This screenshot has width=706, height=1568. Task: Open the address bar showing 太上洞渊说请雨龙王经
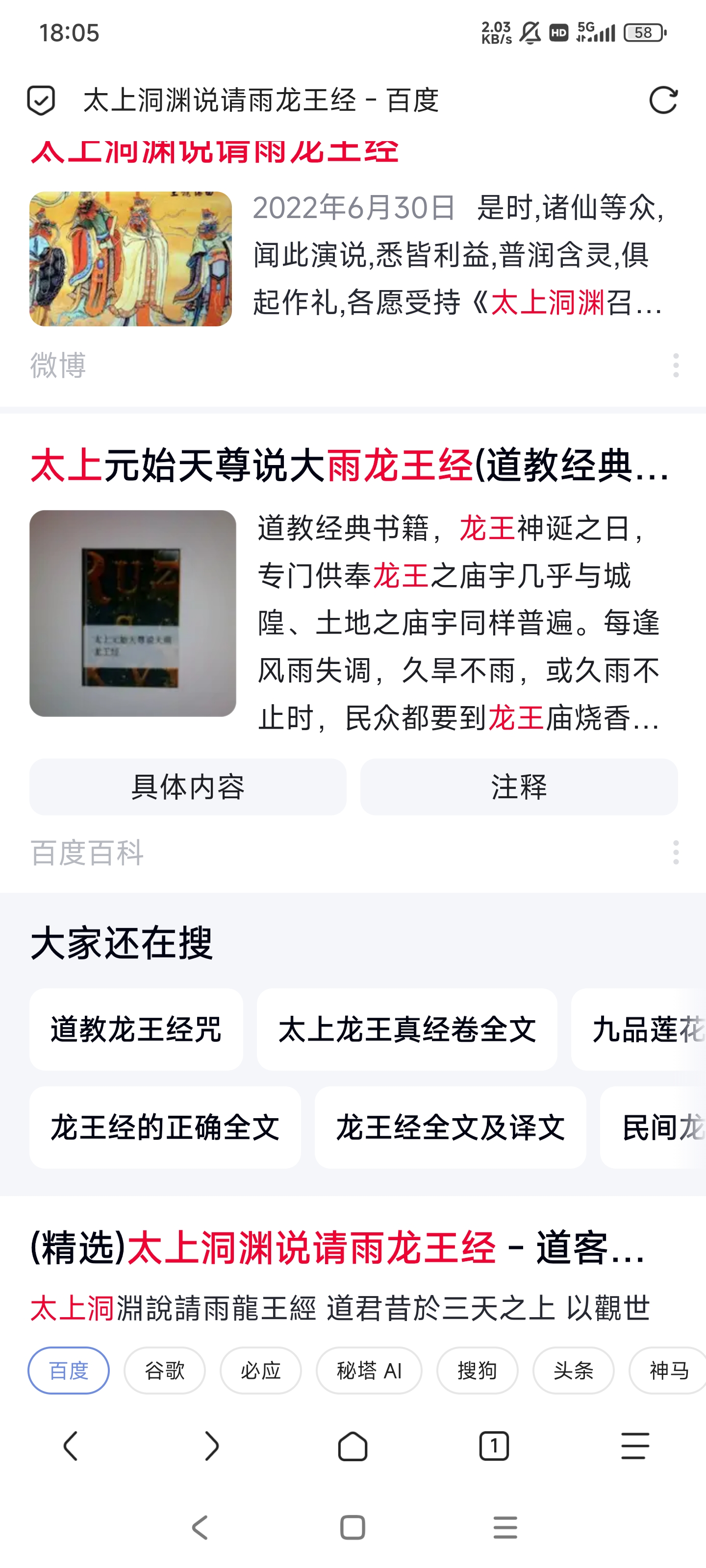point(261,100)
